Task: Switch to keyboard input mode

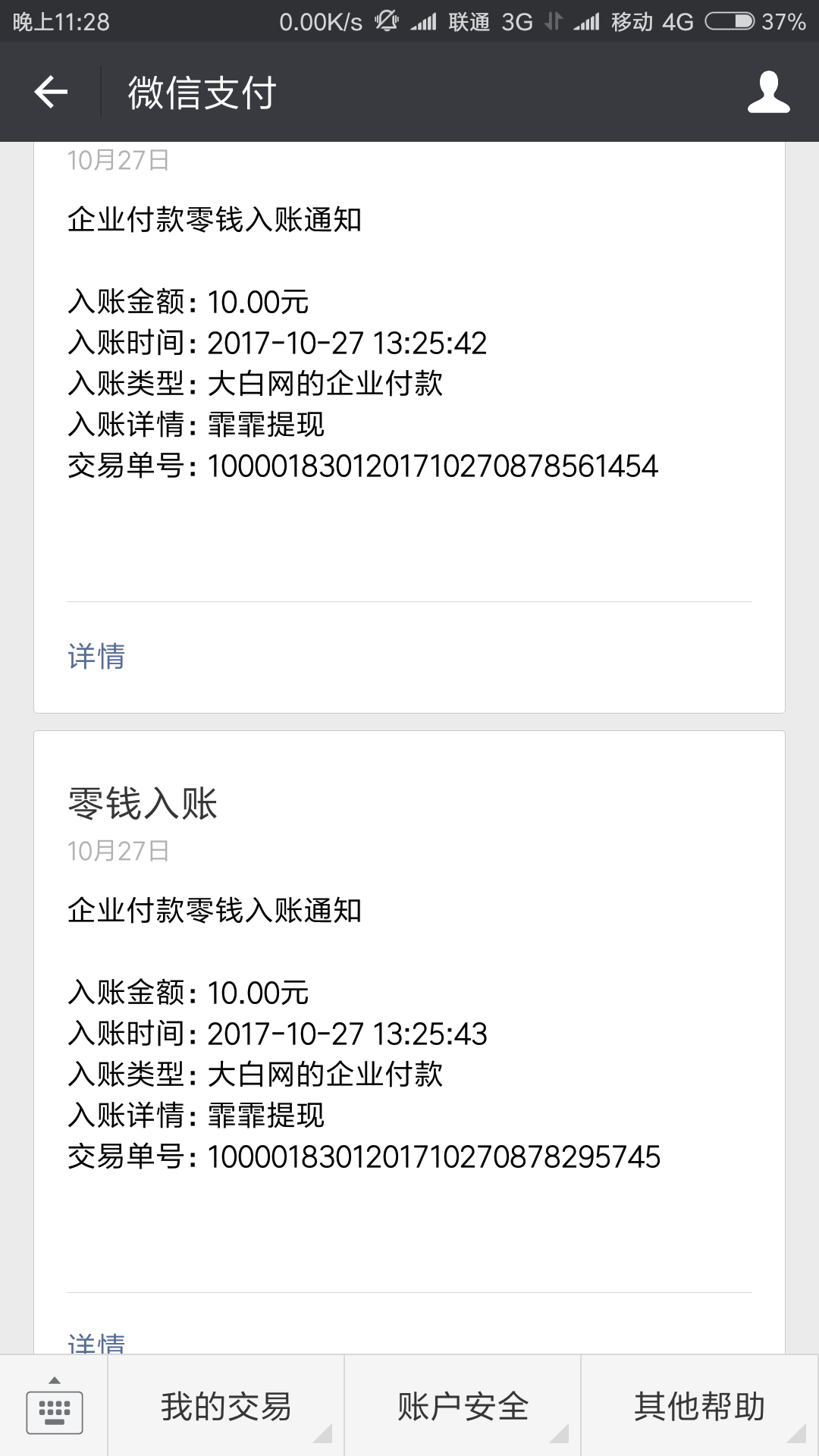Action: click(x=54, y=1407)
